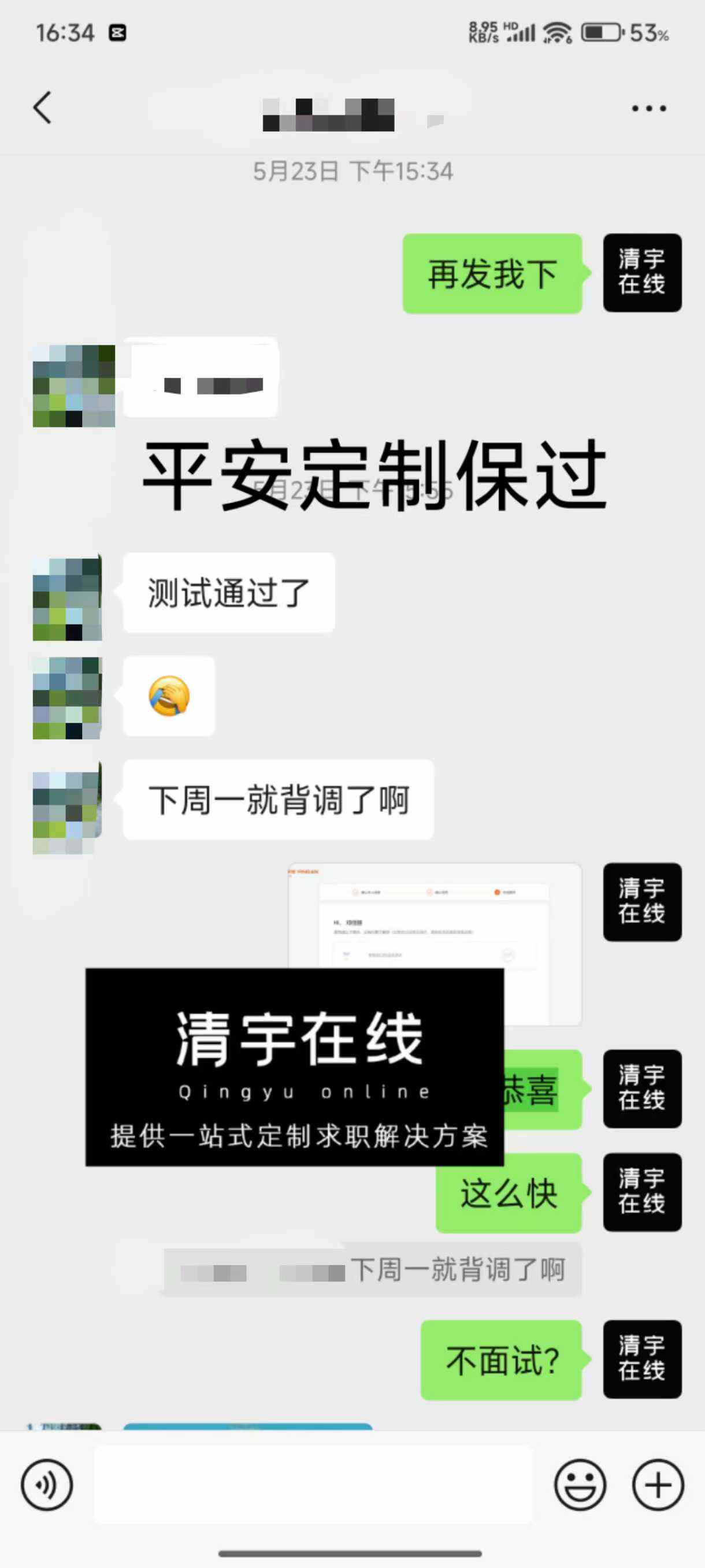Open the plus attachments menu
Image resolution: width=705 pixels, height=1568 pixels.
(x=658, y=1485)
